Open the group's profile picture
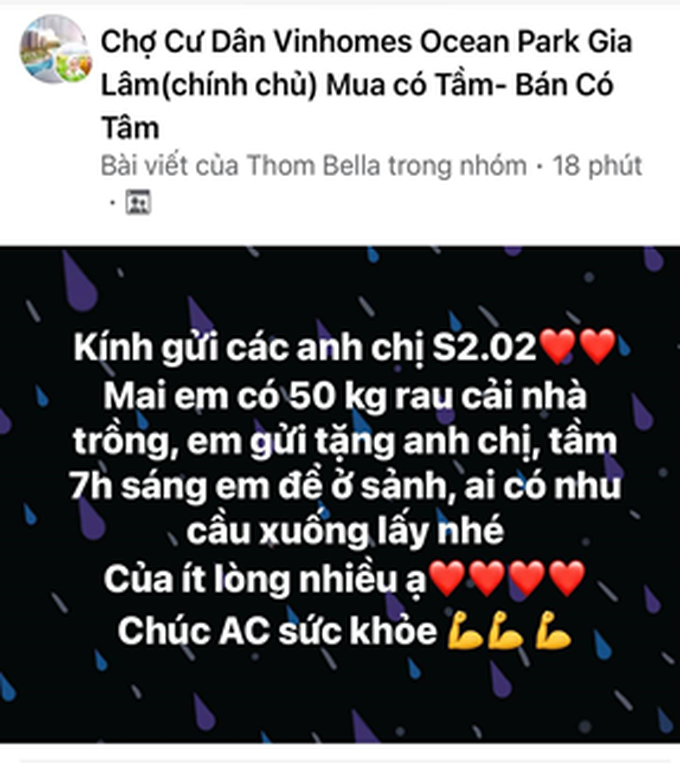The width and height of the screenshot is (680, 777). 54,49
